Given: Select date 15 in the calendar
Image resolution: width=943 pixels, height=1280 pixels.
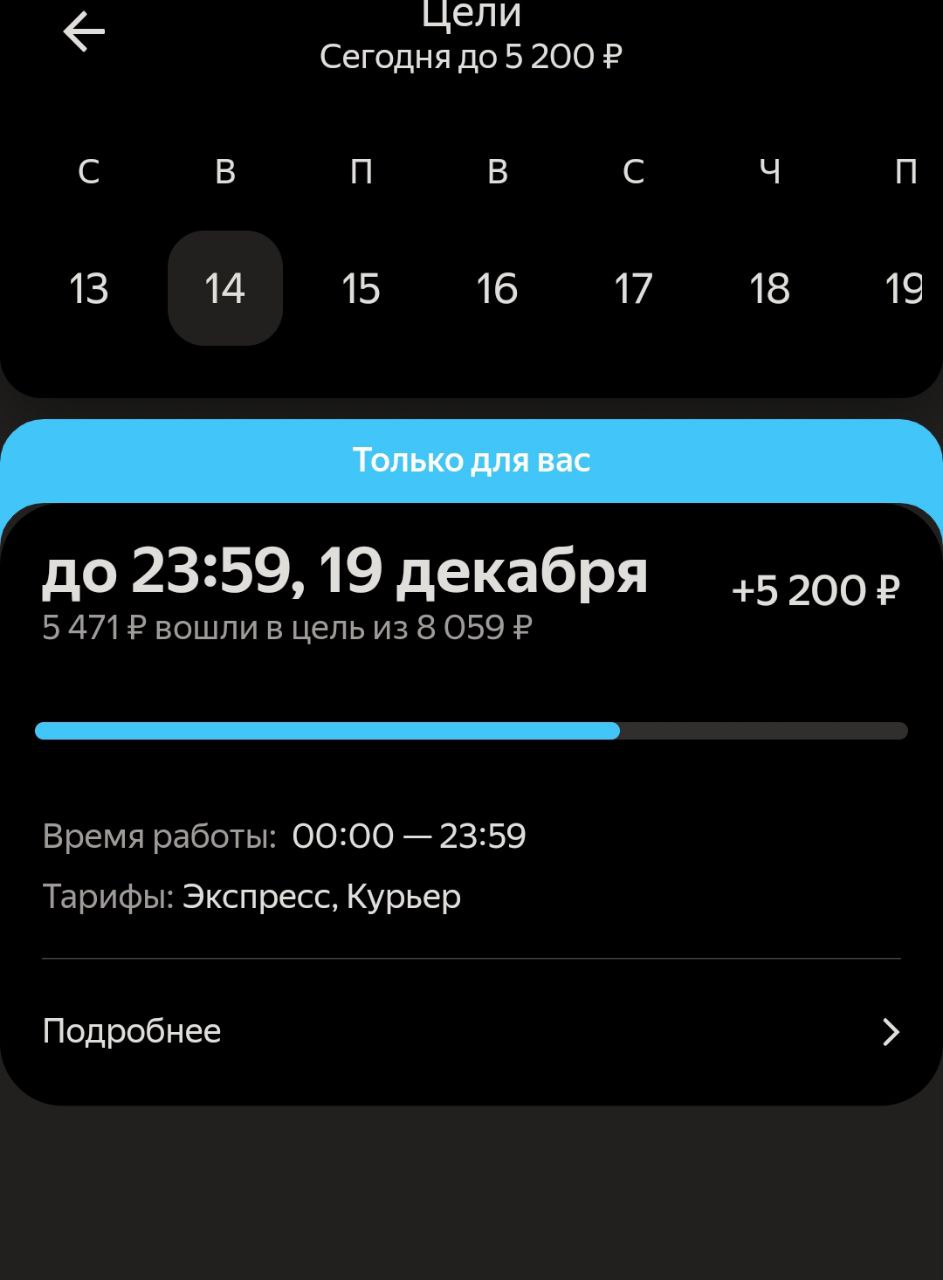Looking at the screenshot, I should coord(361,289).
